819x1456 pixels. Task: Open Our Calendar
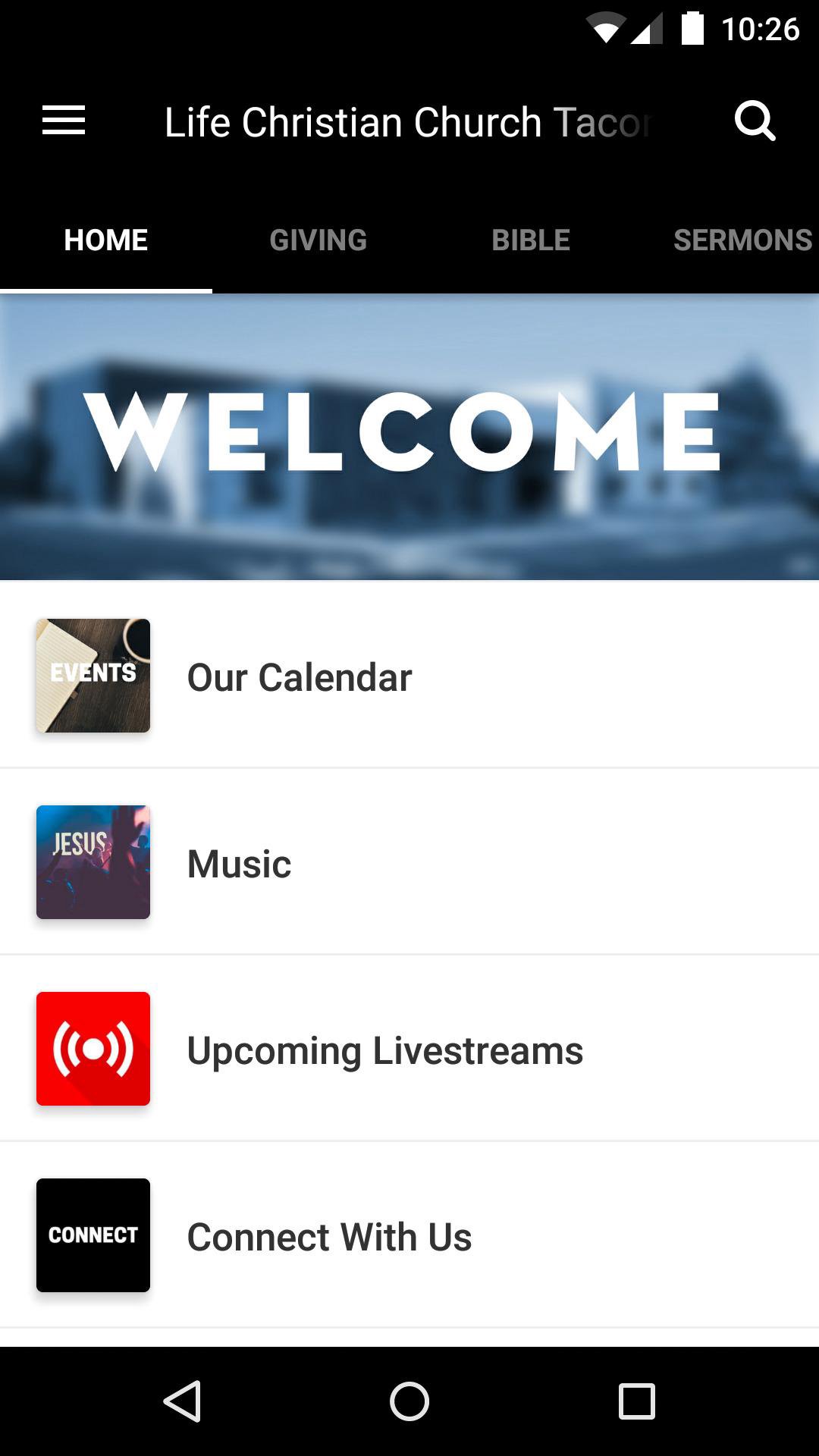(409, 676)
